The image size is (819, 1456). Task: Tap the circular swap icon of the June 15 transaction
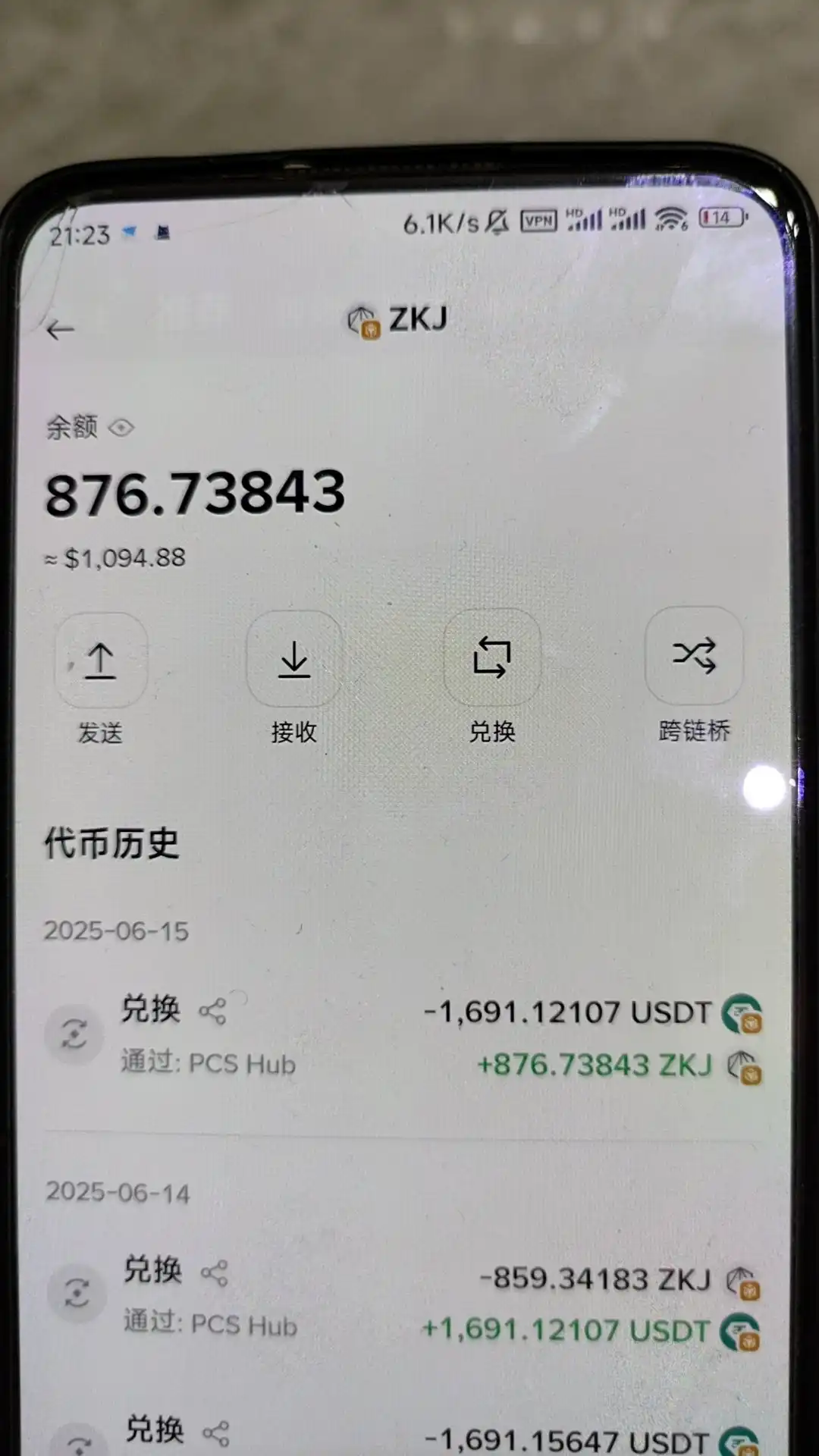pos(74,1035)
